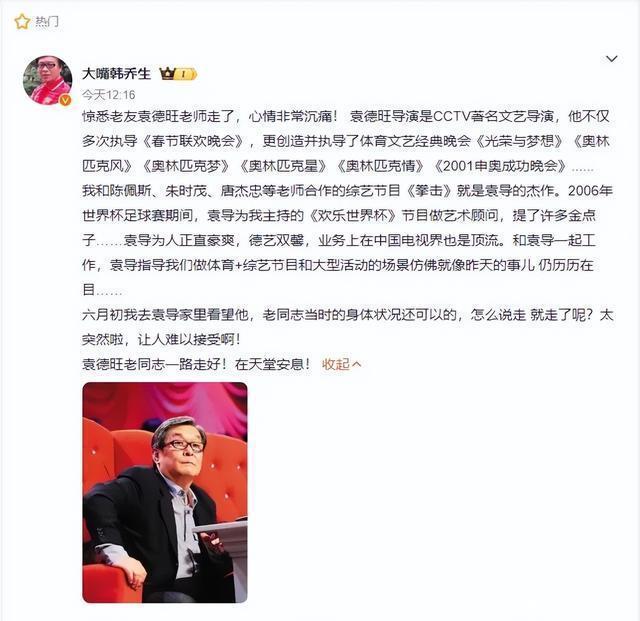The height and width of the screenshot is (621, 640).
Task: Open the attached photo in the post
Action: tap(165, 492)
